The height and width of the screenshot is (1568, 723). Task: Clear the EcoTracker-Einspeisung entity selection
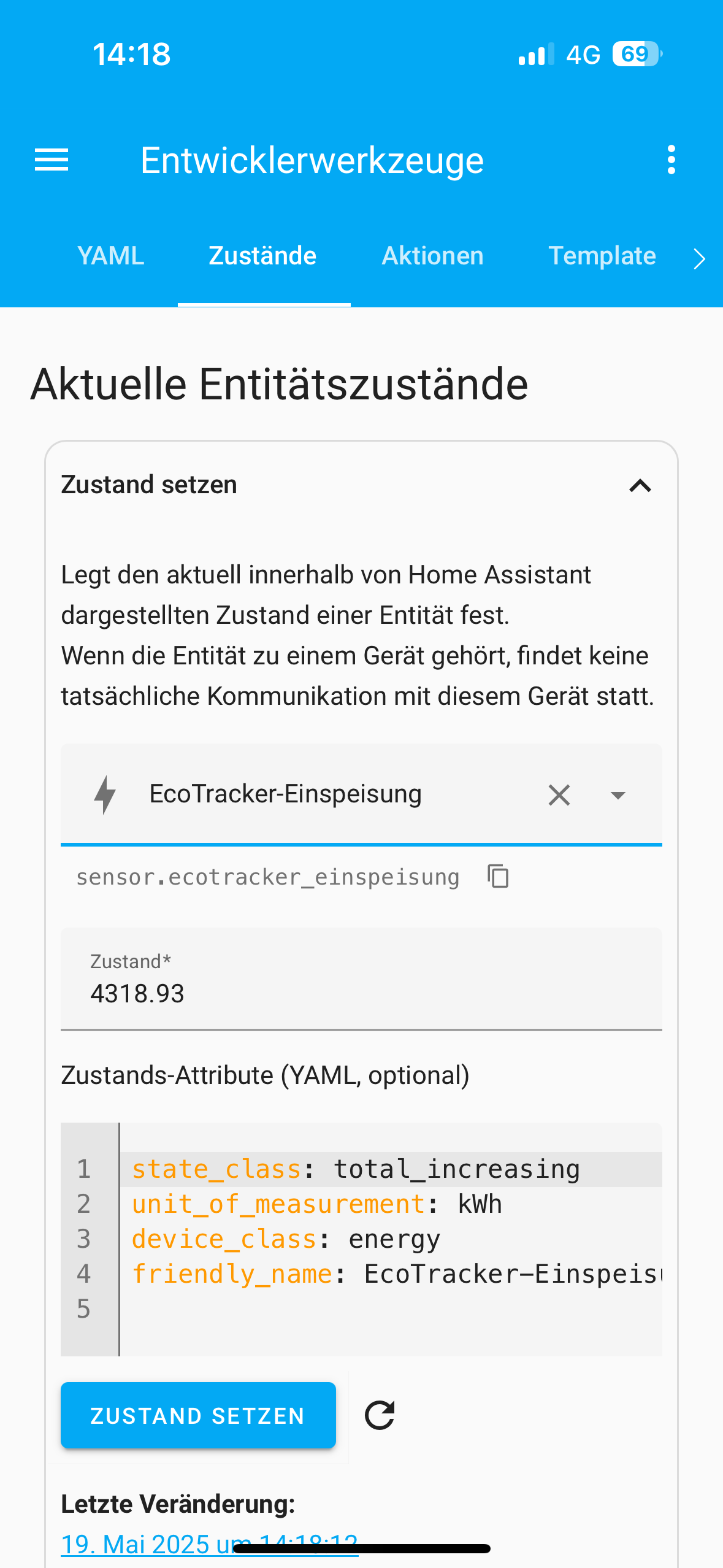tap(559, 795)
